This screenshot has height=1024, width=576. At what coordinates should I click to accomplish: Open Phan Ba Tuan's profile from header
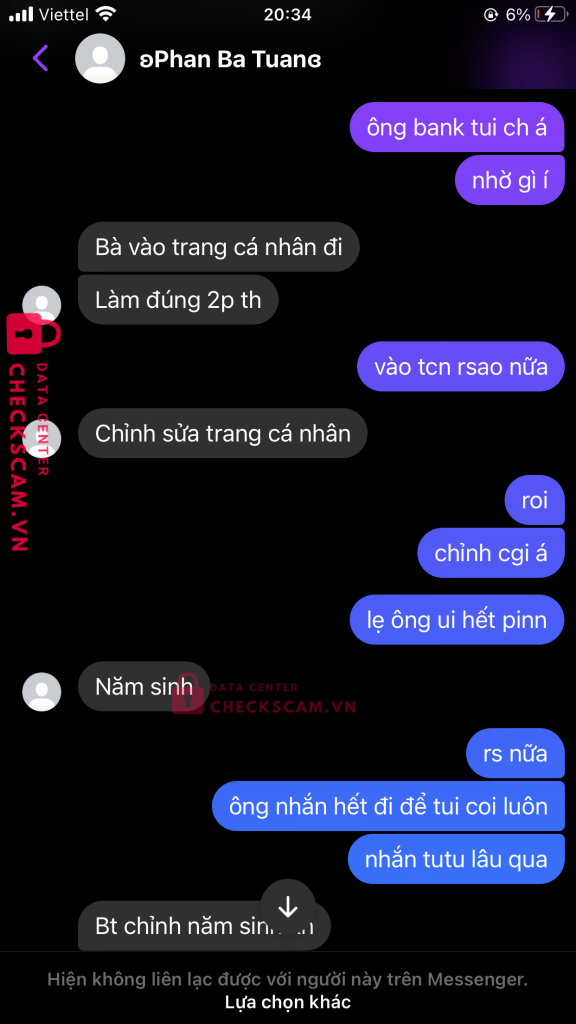pos(230,59)
